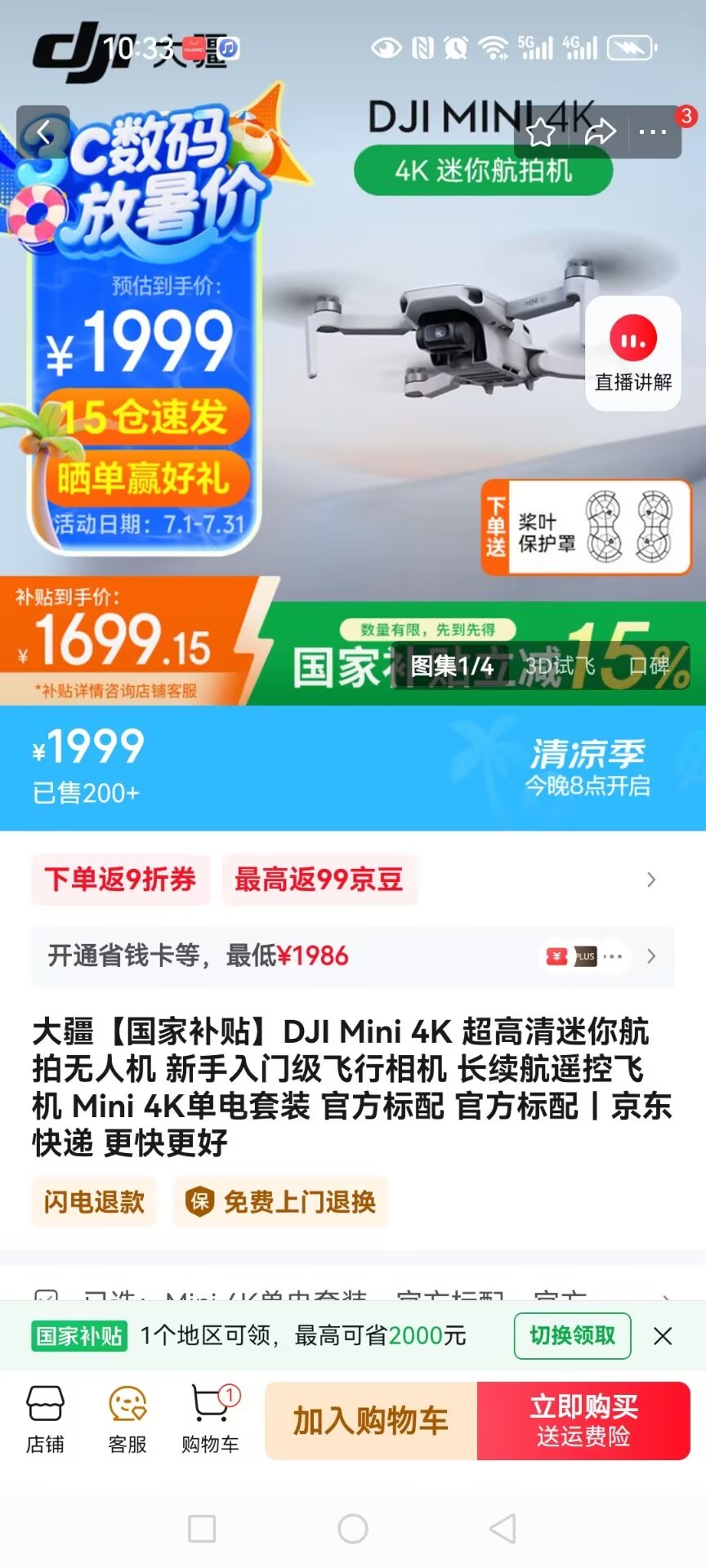Tap the system home button
This screenshot has width=706, height=1568.
(353, 1529)
